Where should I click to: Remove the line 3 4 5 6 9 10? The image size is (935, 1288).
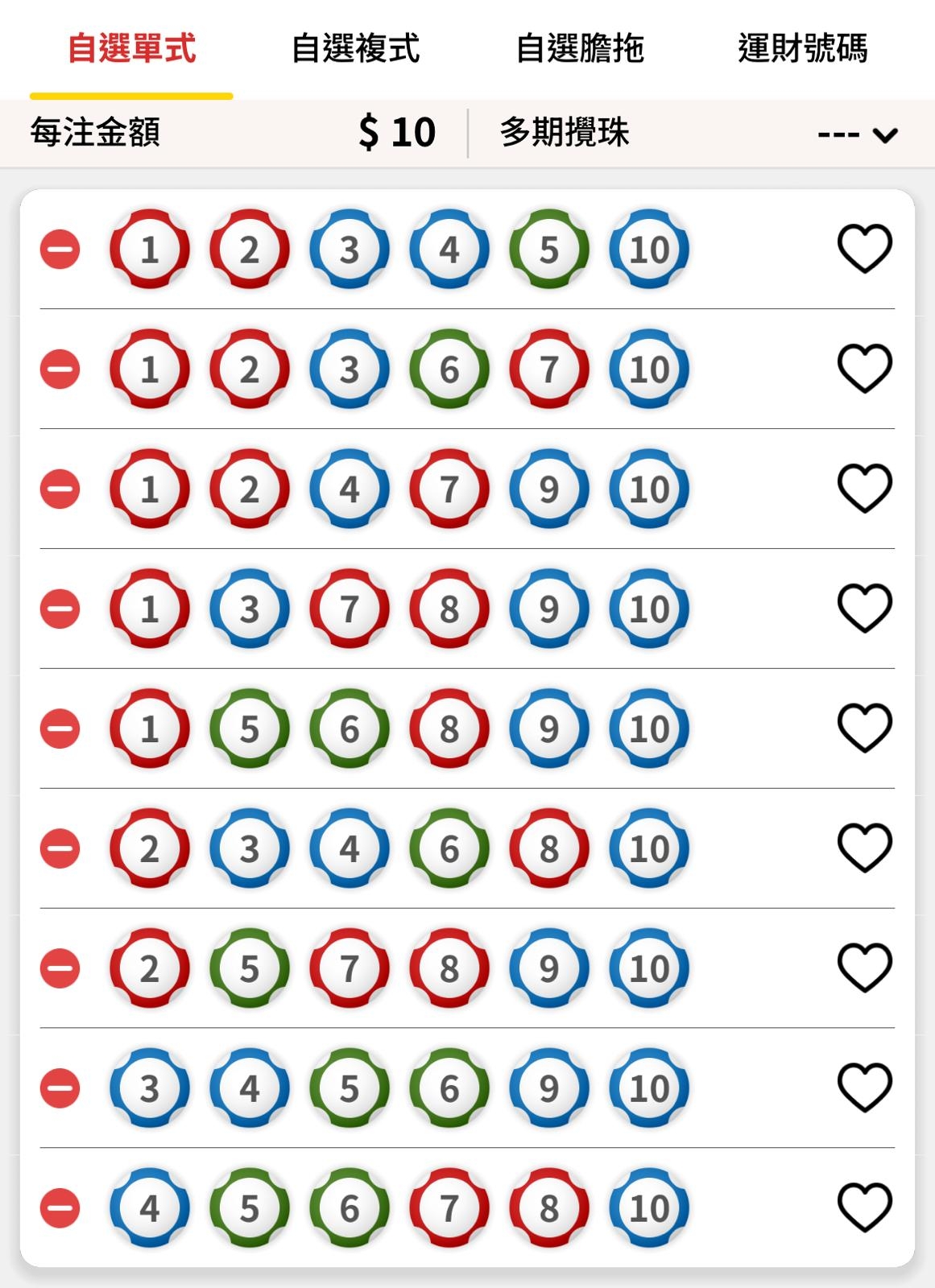point(60,1088)
